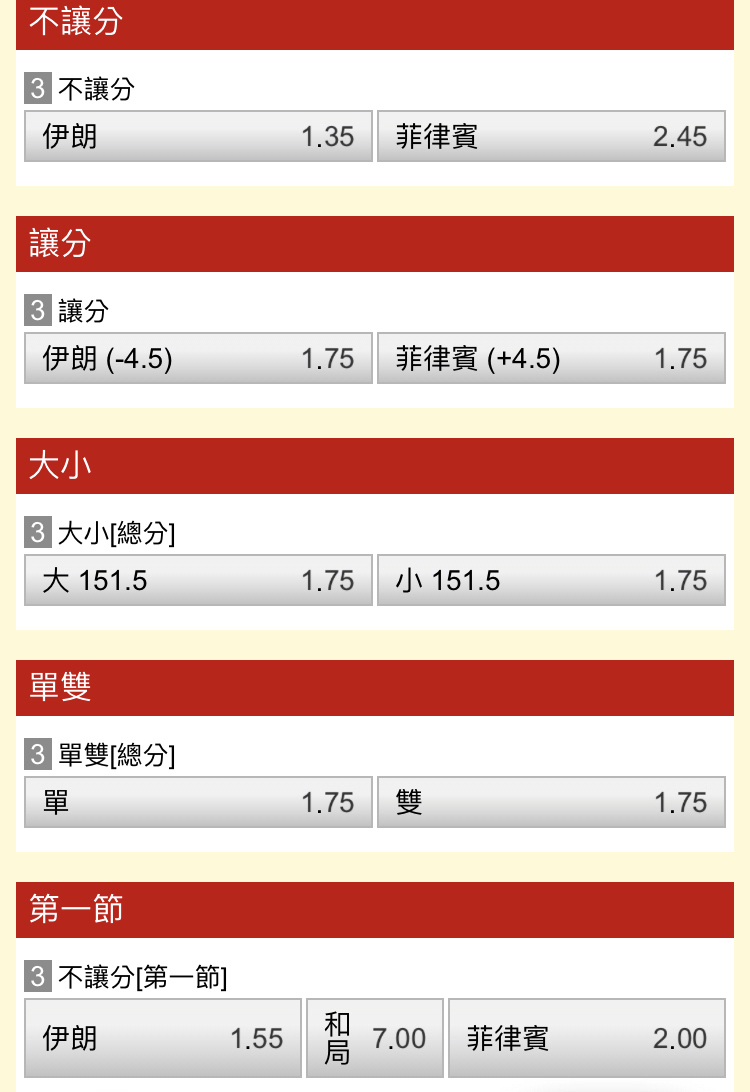Tap 和局 draw at 7.00
This screenshot has width=750, height=1092.
[375, 1038]
